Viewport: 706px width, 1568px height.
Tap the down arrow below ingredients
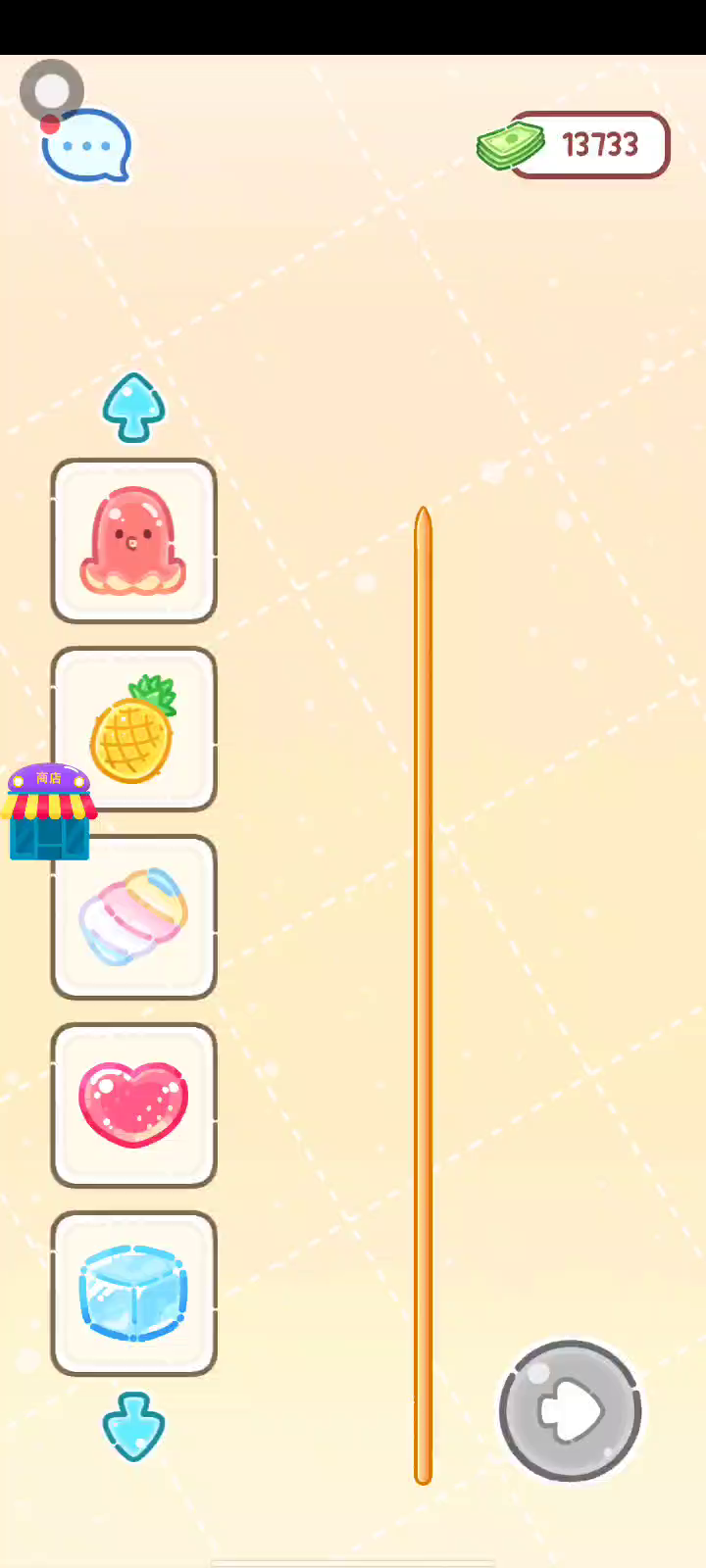(133, 1427)
